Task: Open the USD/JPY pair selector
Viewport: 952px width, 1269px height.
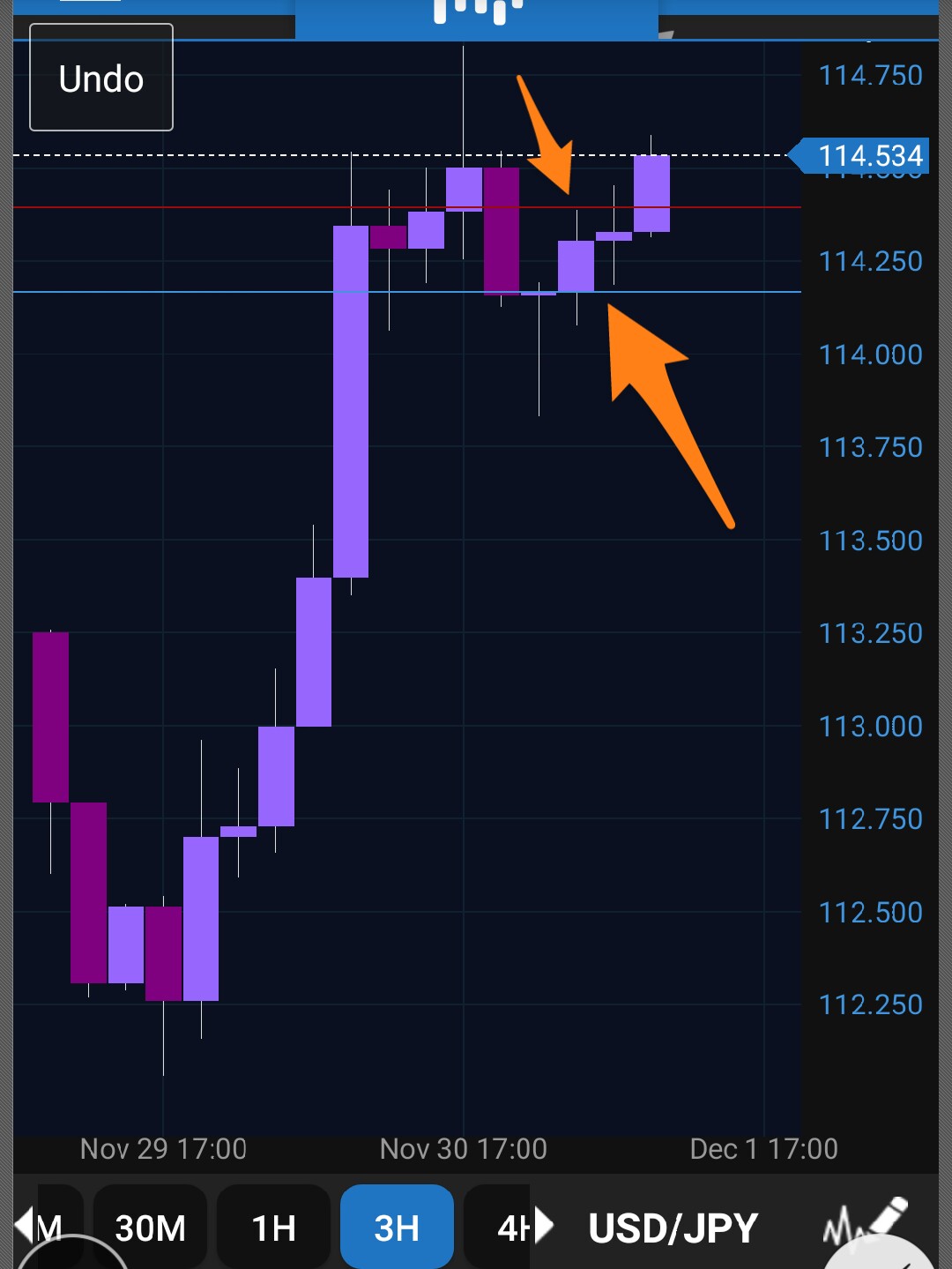Action: pyautogui.click(x=673, y=1227)
